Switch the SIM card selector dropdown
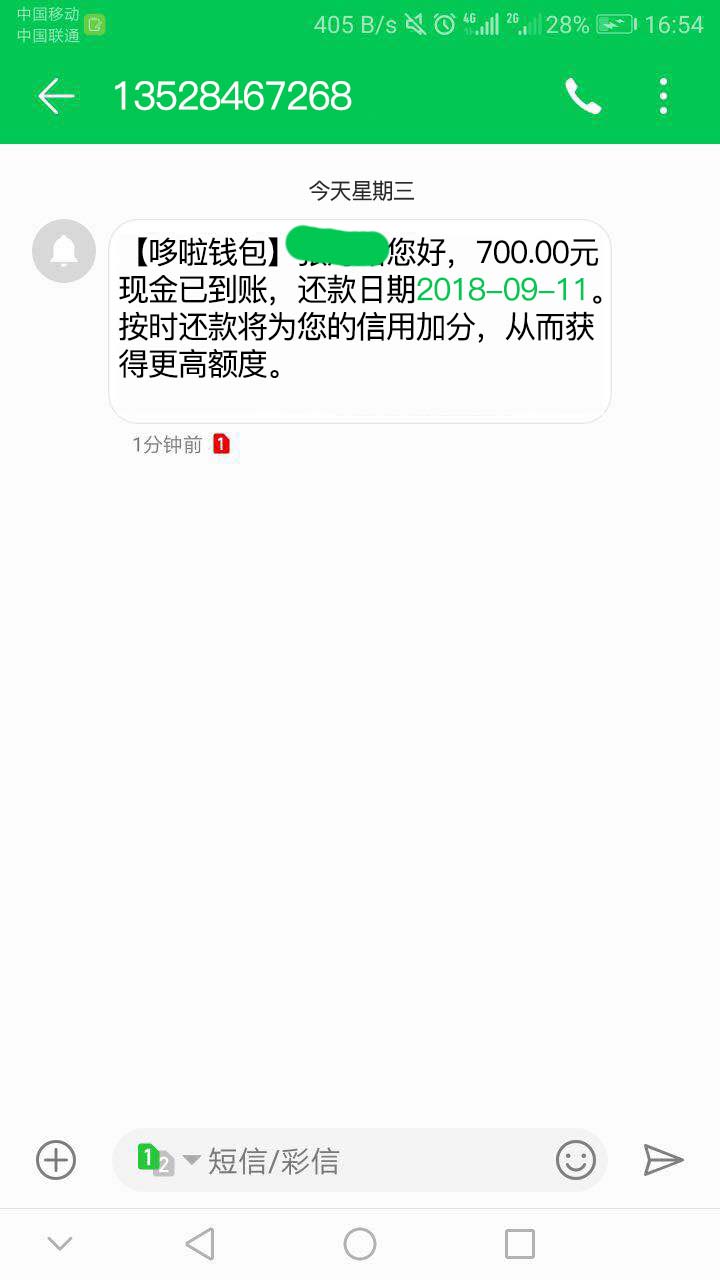 coord(168,1160)
